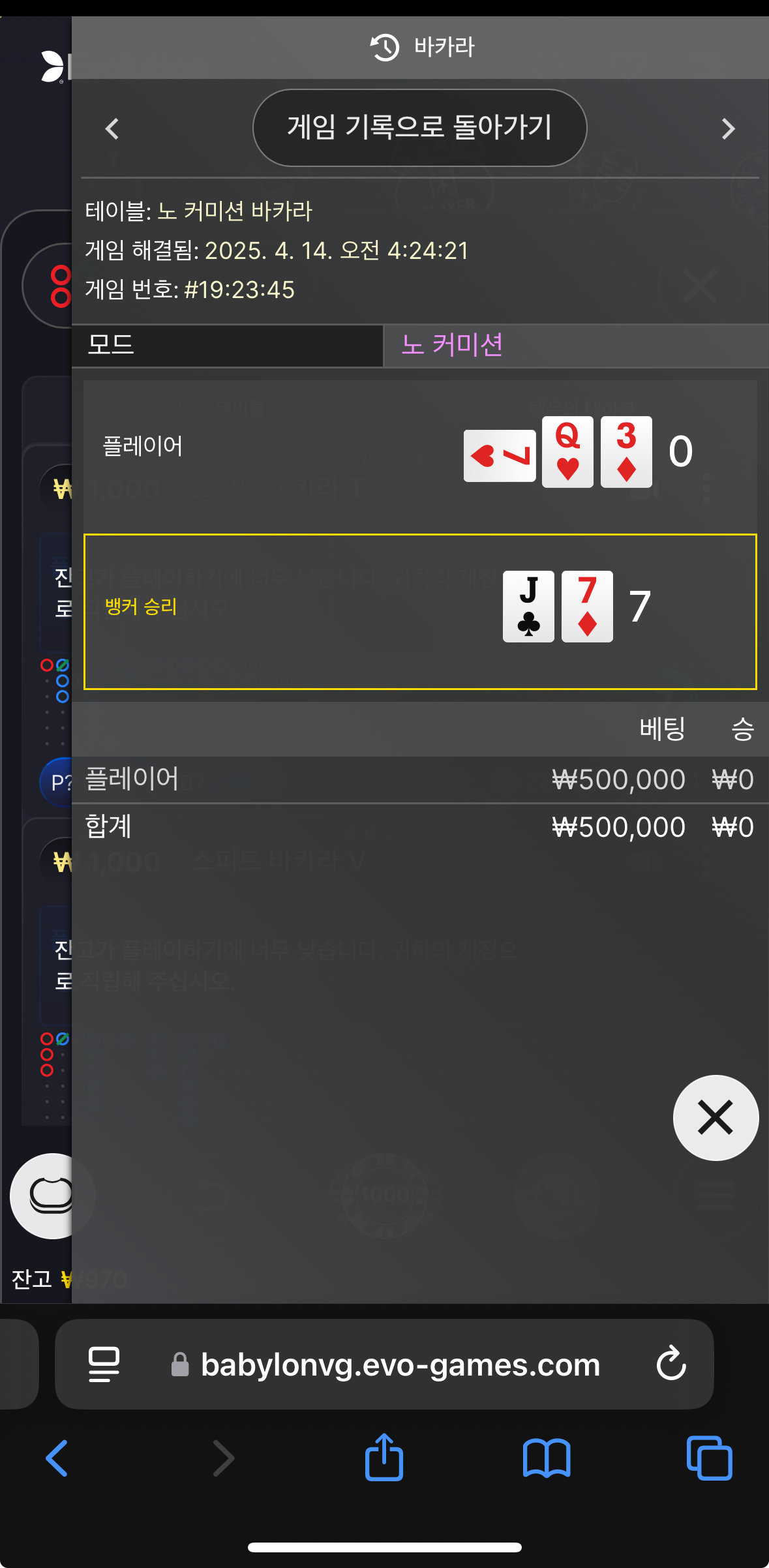769x1568 pixels.
Task: Open Safari bookmarks
Action: (x=546, y=1458)
